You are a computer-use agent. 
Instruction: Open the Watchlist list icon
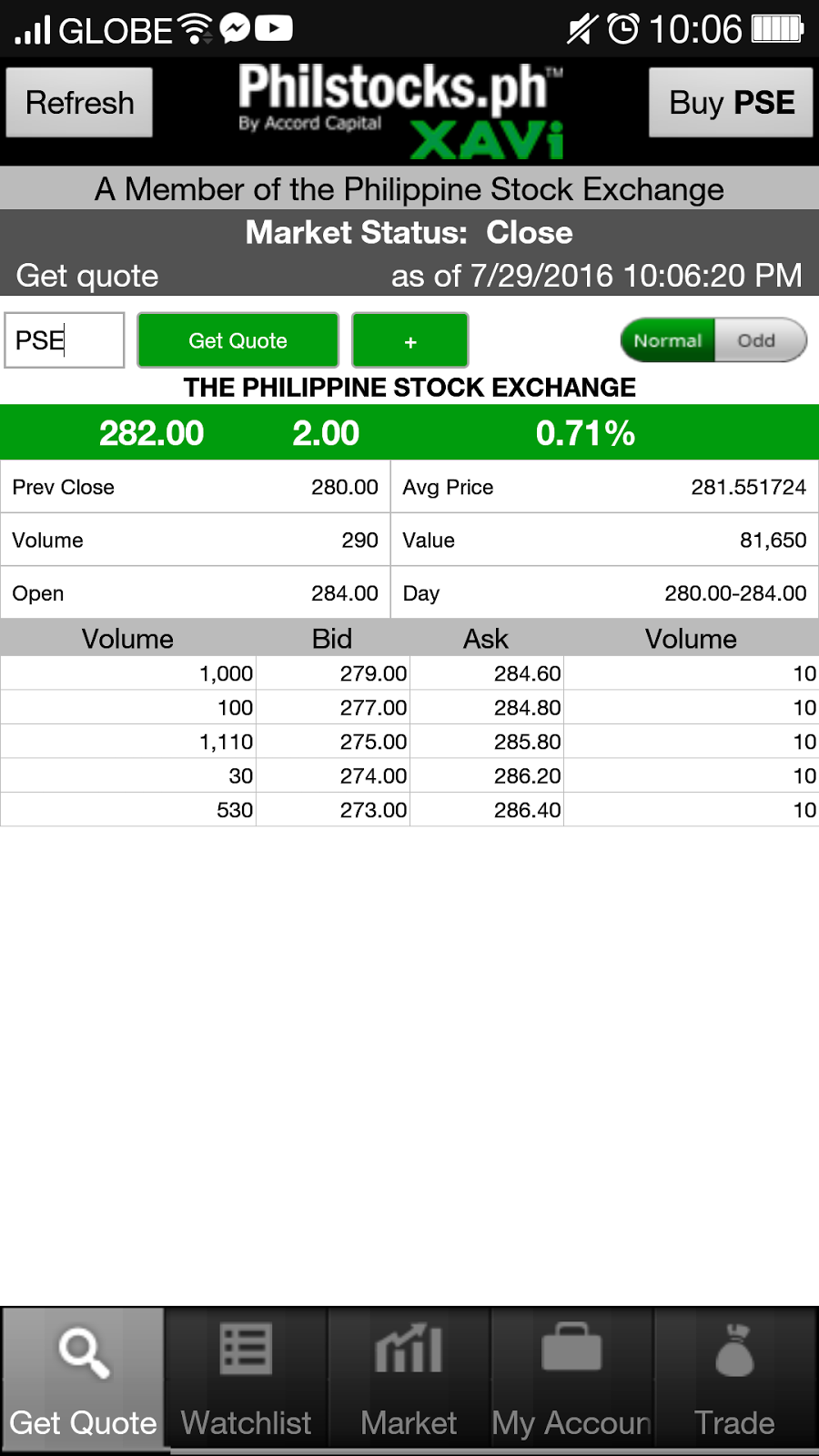(x=244, y=1351)
